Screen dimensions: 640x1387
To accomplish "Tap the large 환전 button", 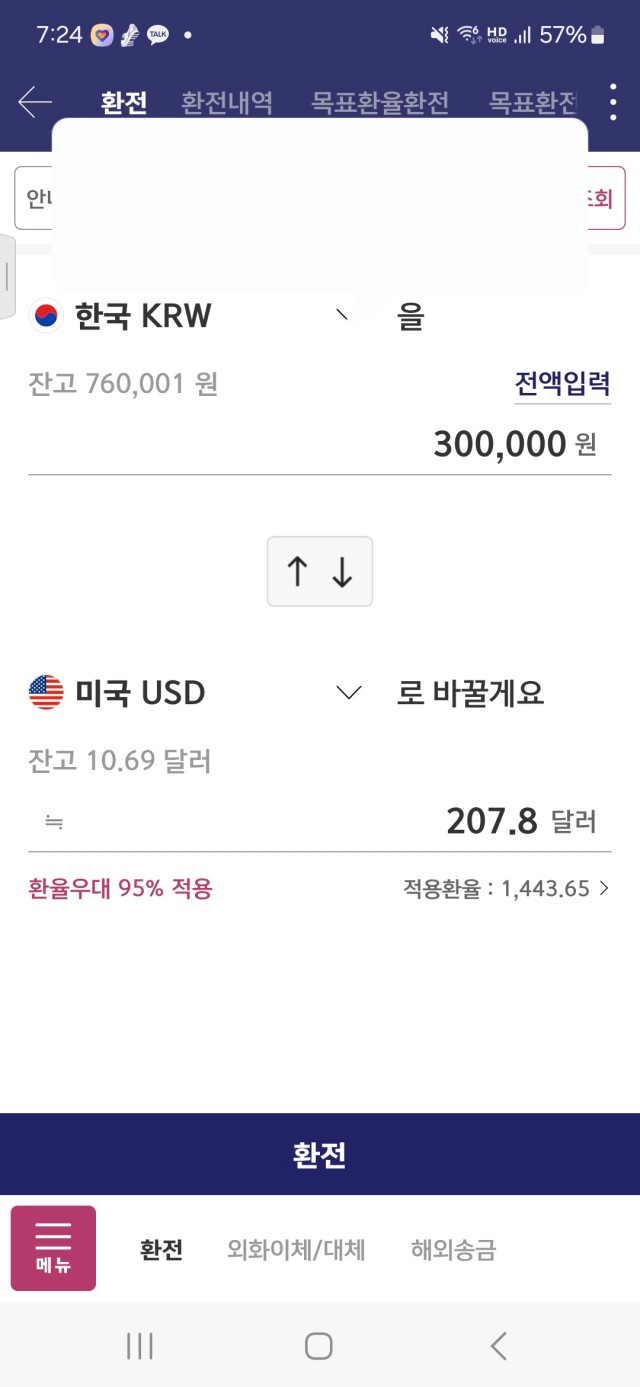I will 320,1154.
